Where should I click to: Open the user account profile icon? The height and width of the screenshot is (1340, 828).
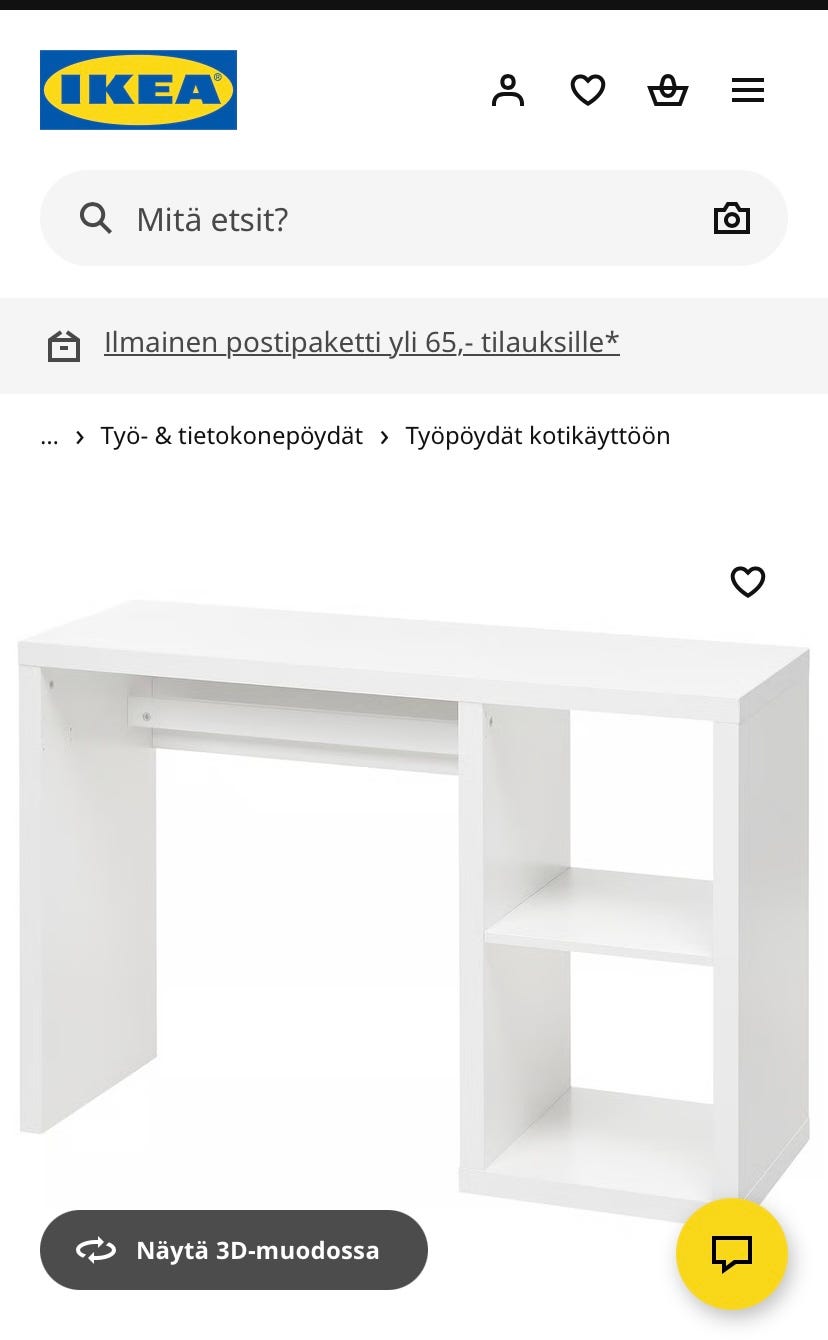pos(508,89)
